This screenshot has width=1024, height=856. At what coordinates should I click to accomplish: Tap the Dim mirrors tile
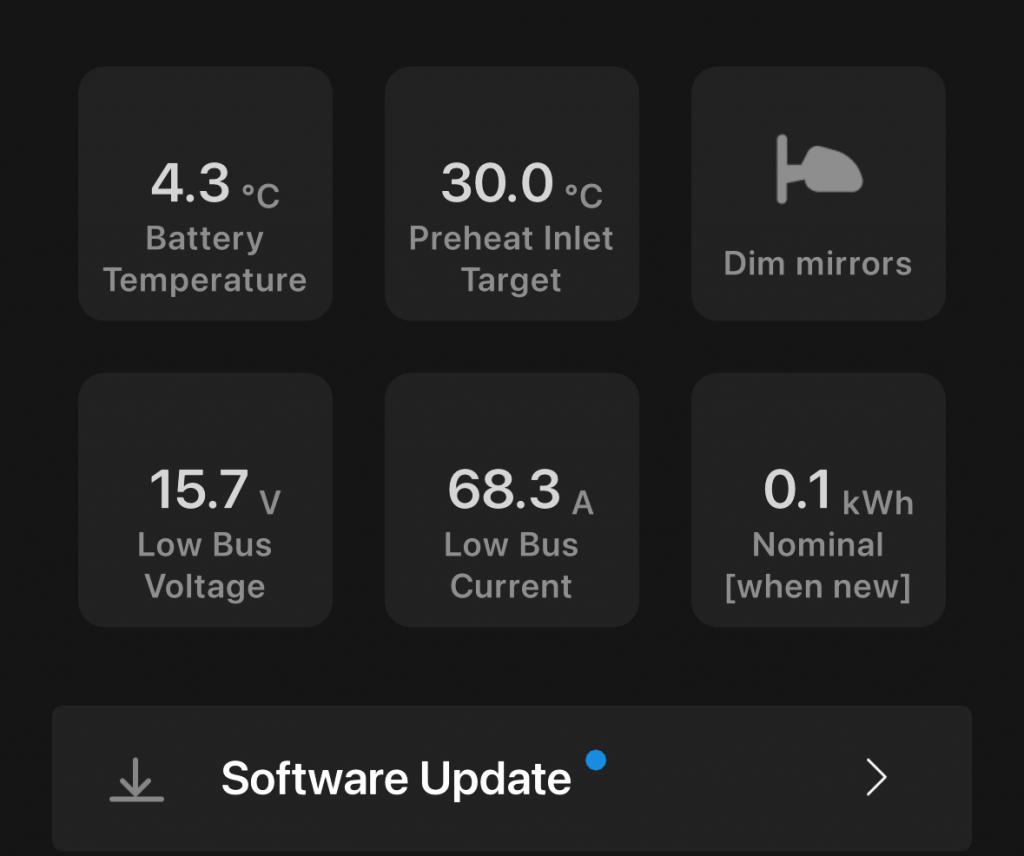tap(818, 194)
